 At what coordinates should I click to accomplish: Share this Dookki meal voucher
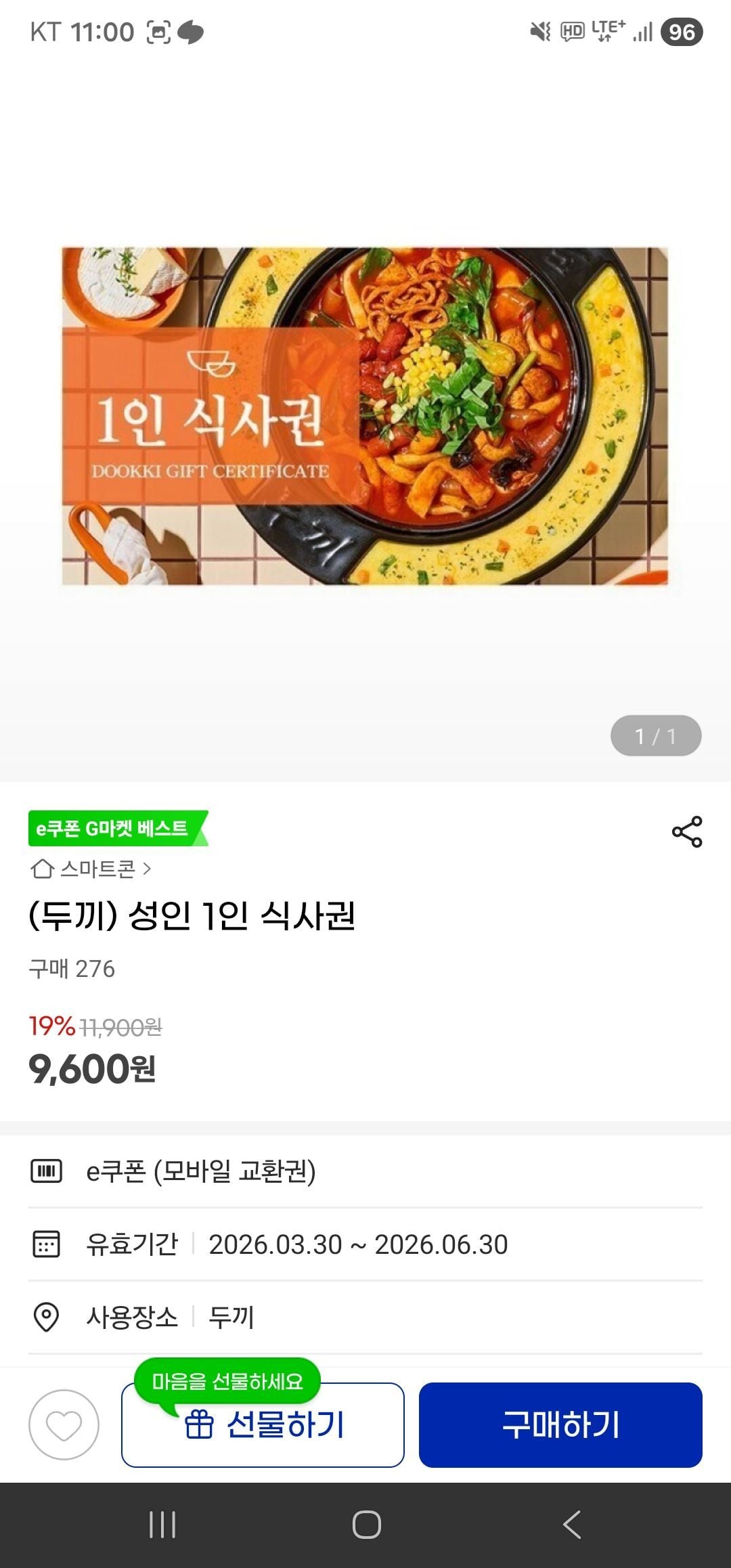pyautogui.click(x=686, y=831)
